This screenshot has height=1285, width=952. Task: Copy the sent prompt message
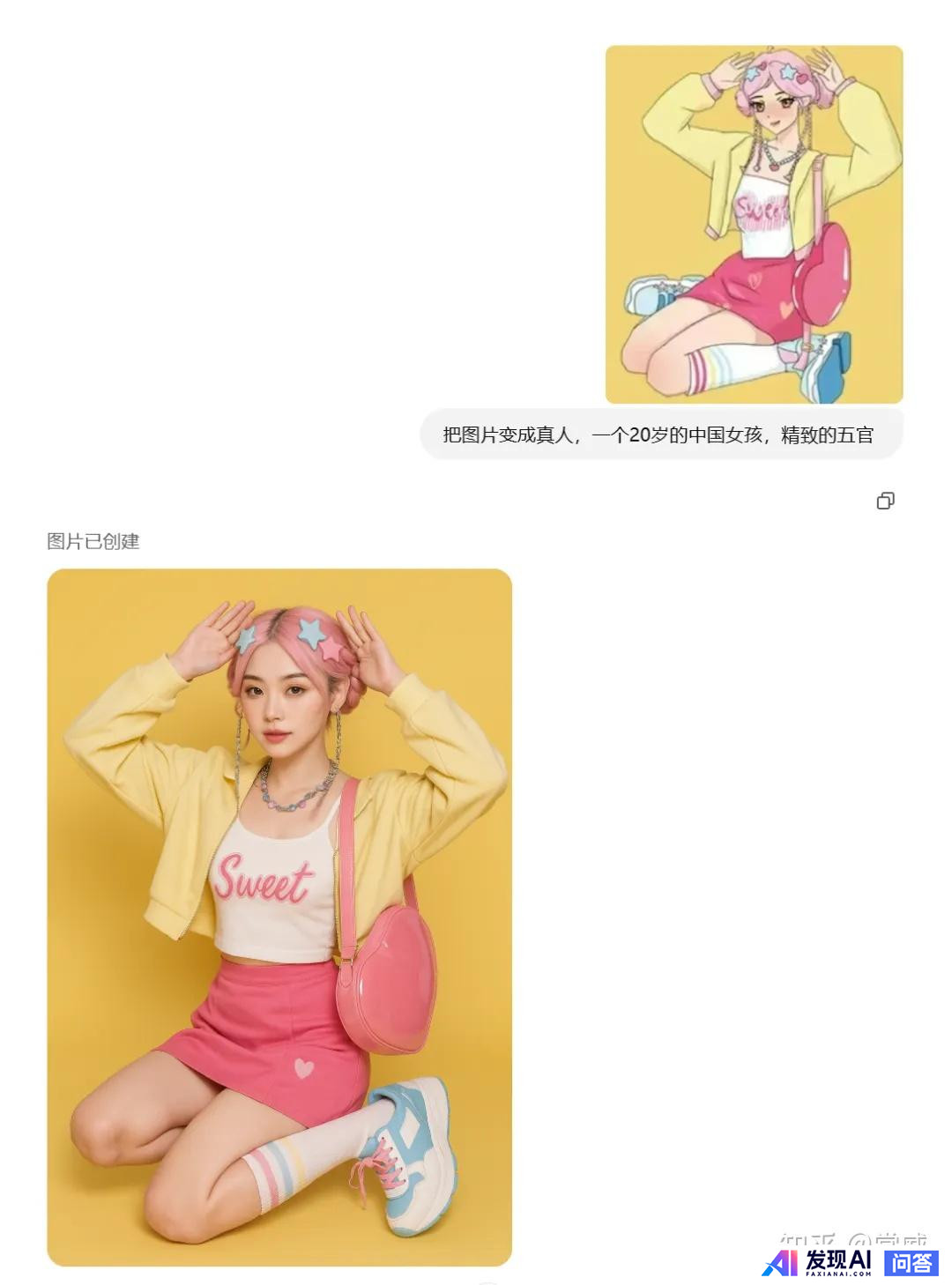coord(885,501)
